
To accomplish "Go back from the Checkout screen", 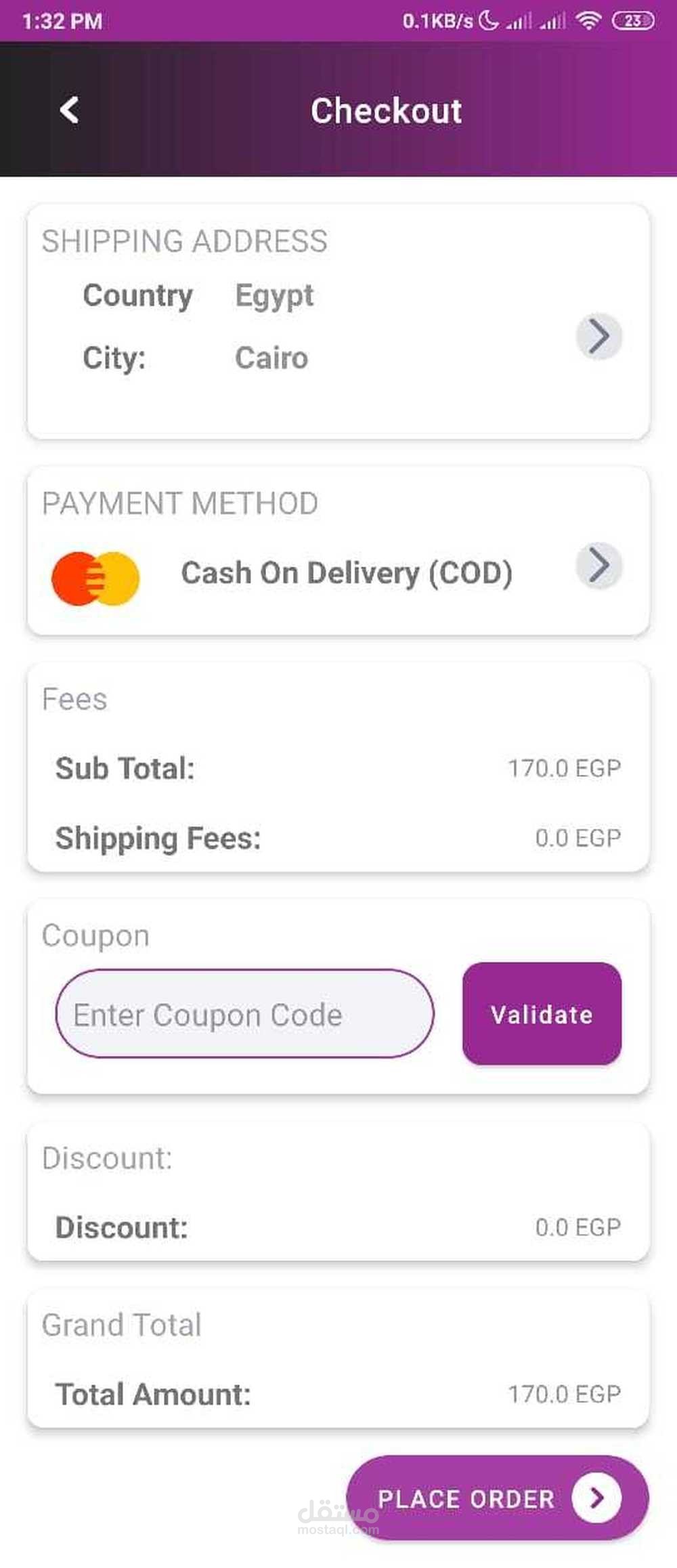I will [x=69, y=110].
